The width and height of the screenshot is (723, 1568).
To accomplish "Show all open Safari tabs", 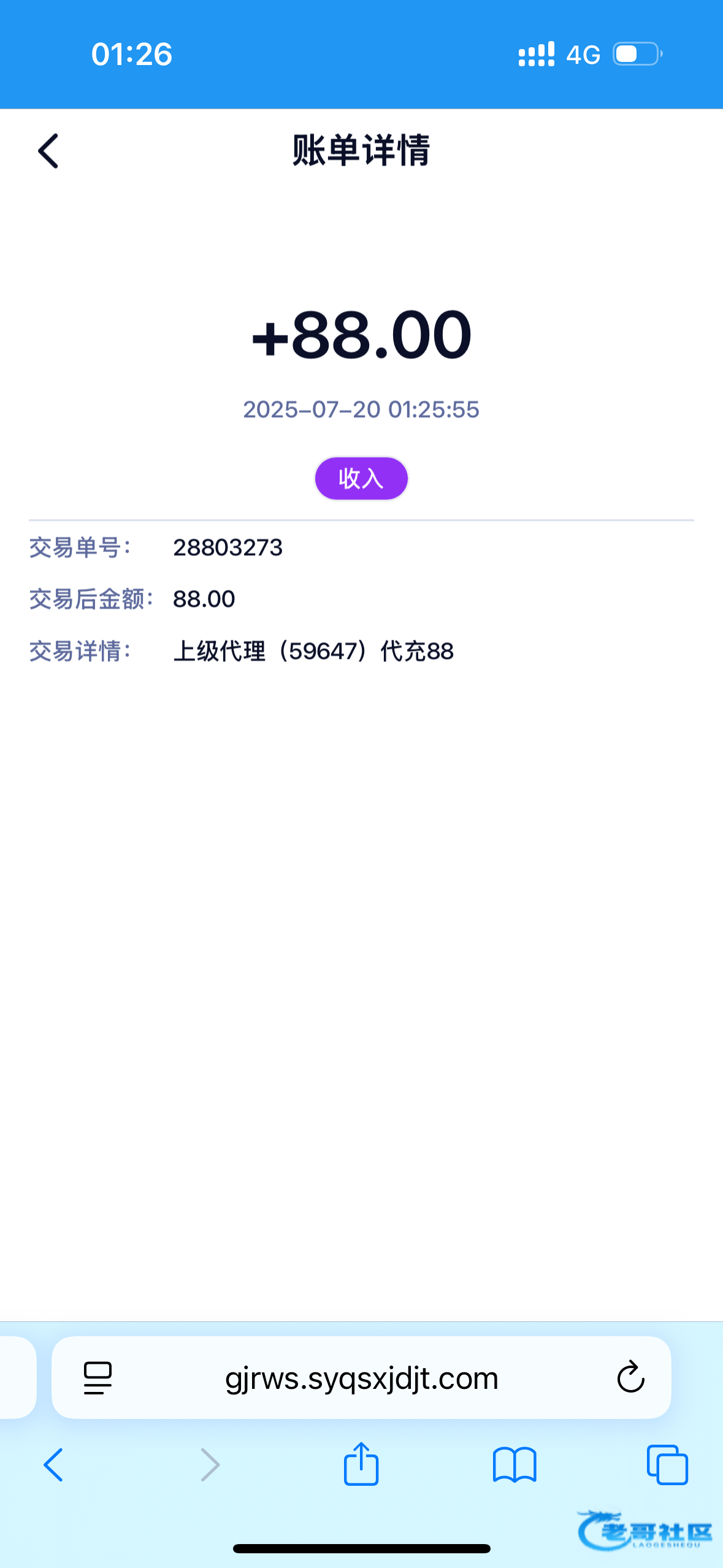I will point(667,1465).
